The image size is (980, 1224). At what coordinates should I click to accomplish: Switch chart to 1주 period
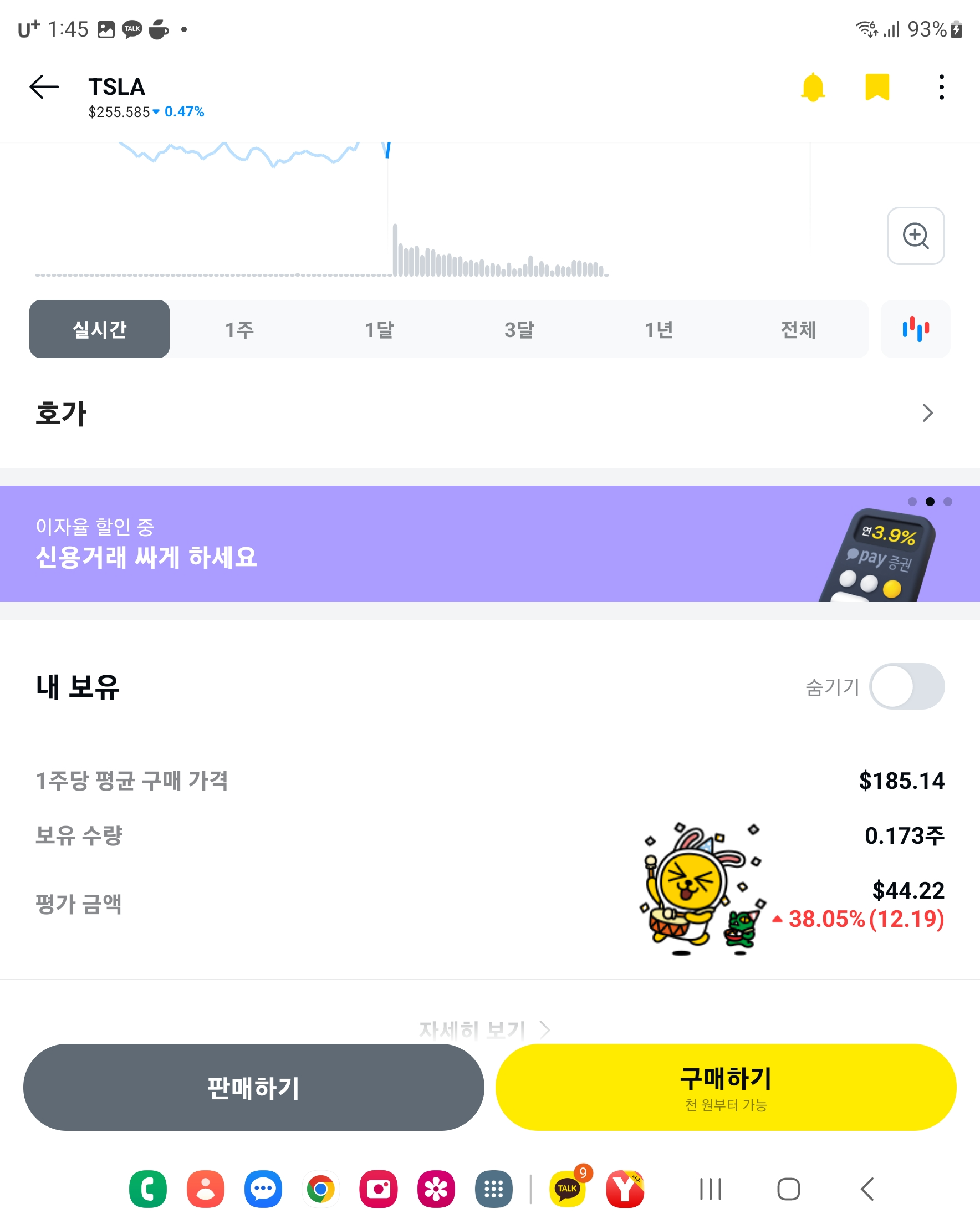239,329
